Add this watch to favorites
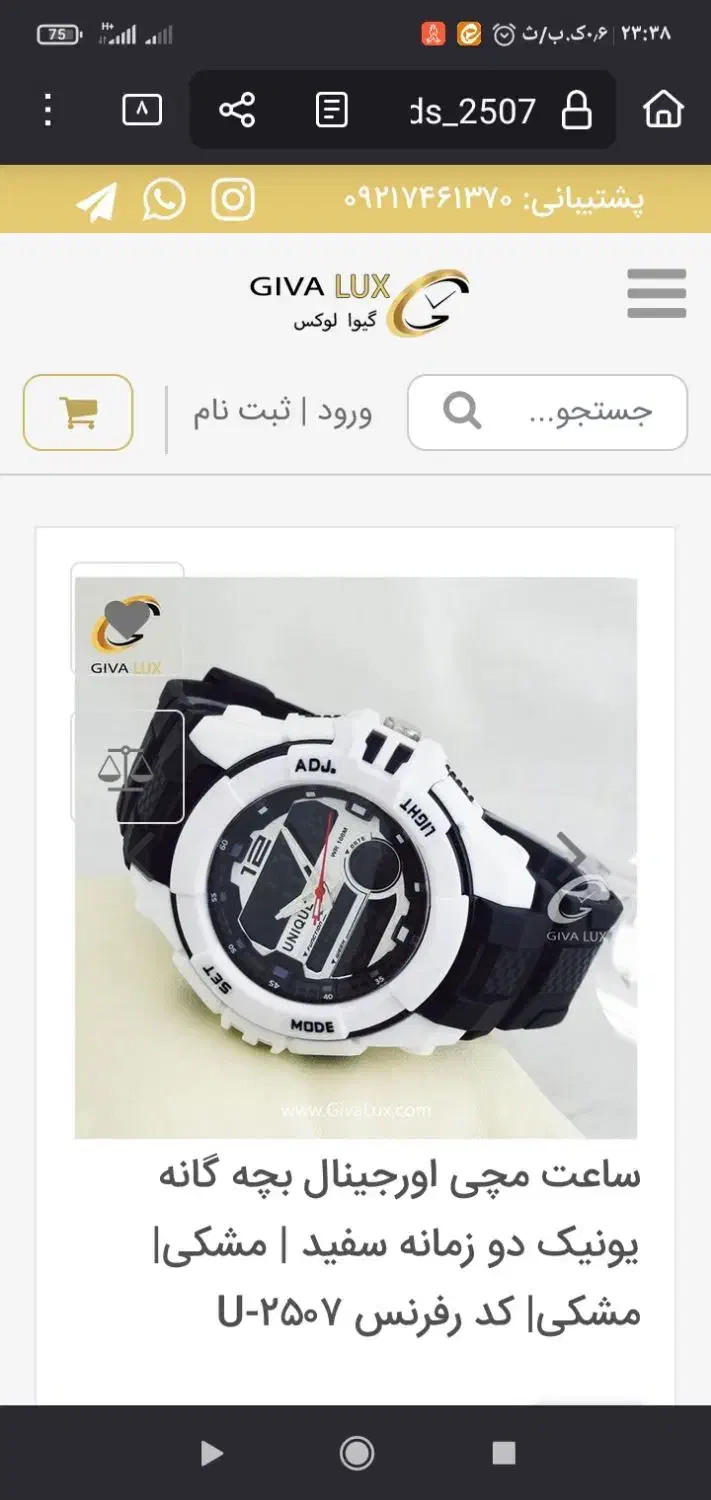 (x=127, y=620)
